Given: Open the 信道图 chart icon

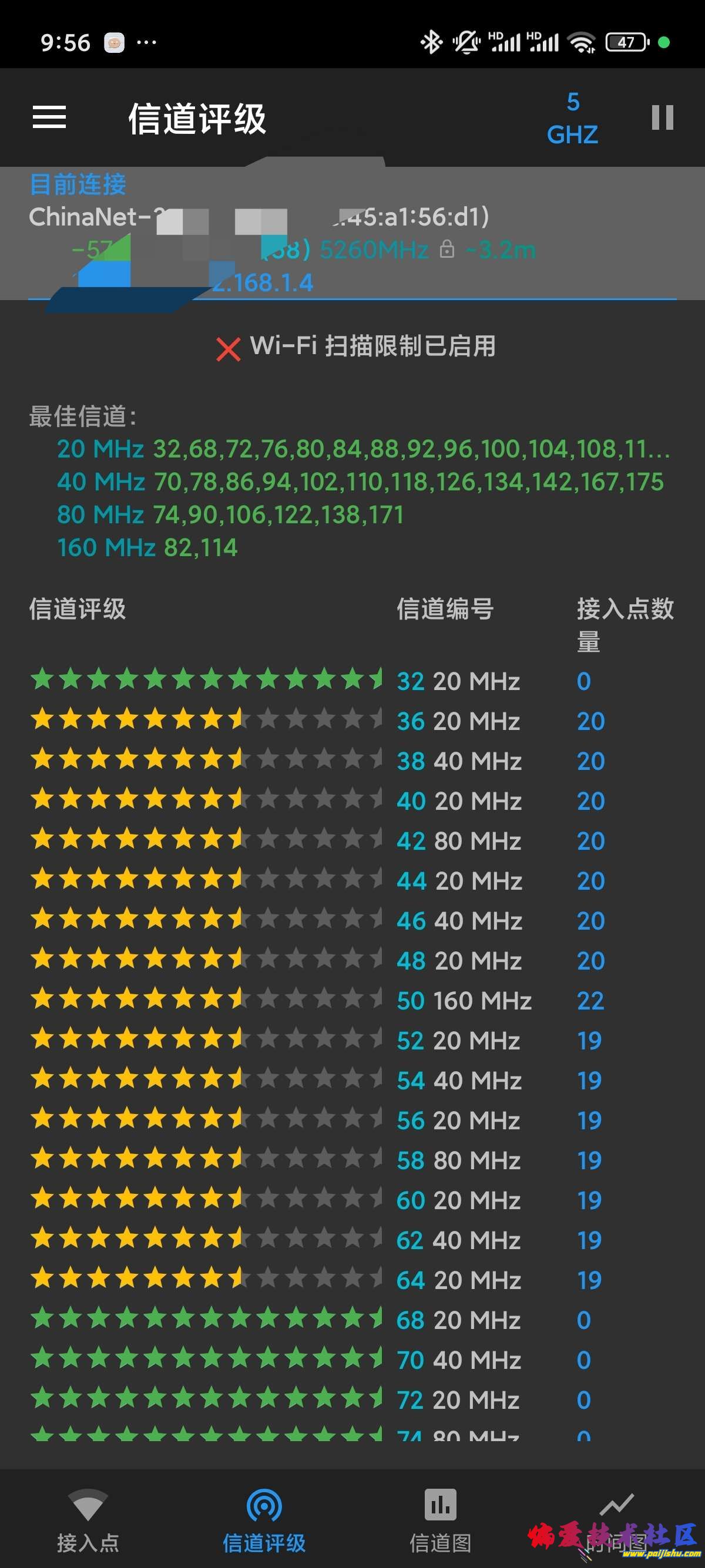Looking at the screenshot, I should pyautogui.click(x=439, y=1503).
